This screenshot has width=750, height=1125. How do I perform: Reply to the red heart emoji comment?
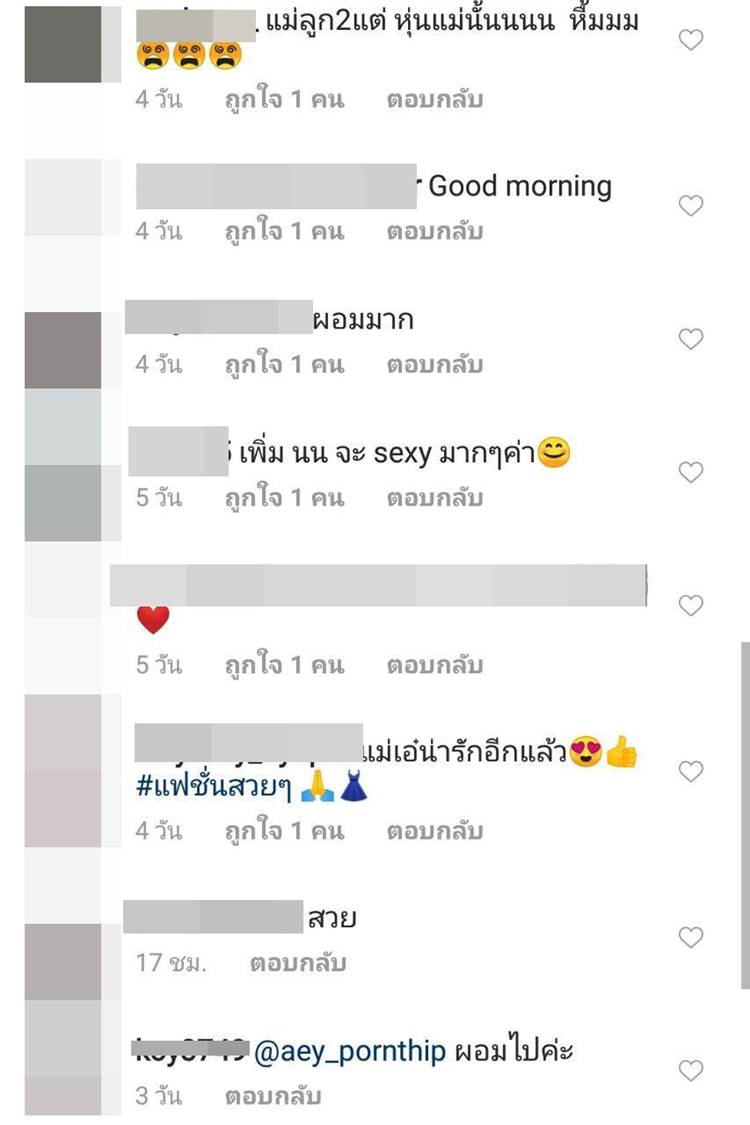435,664
